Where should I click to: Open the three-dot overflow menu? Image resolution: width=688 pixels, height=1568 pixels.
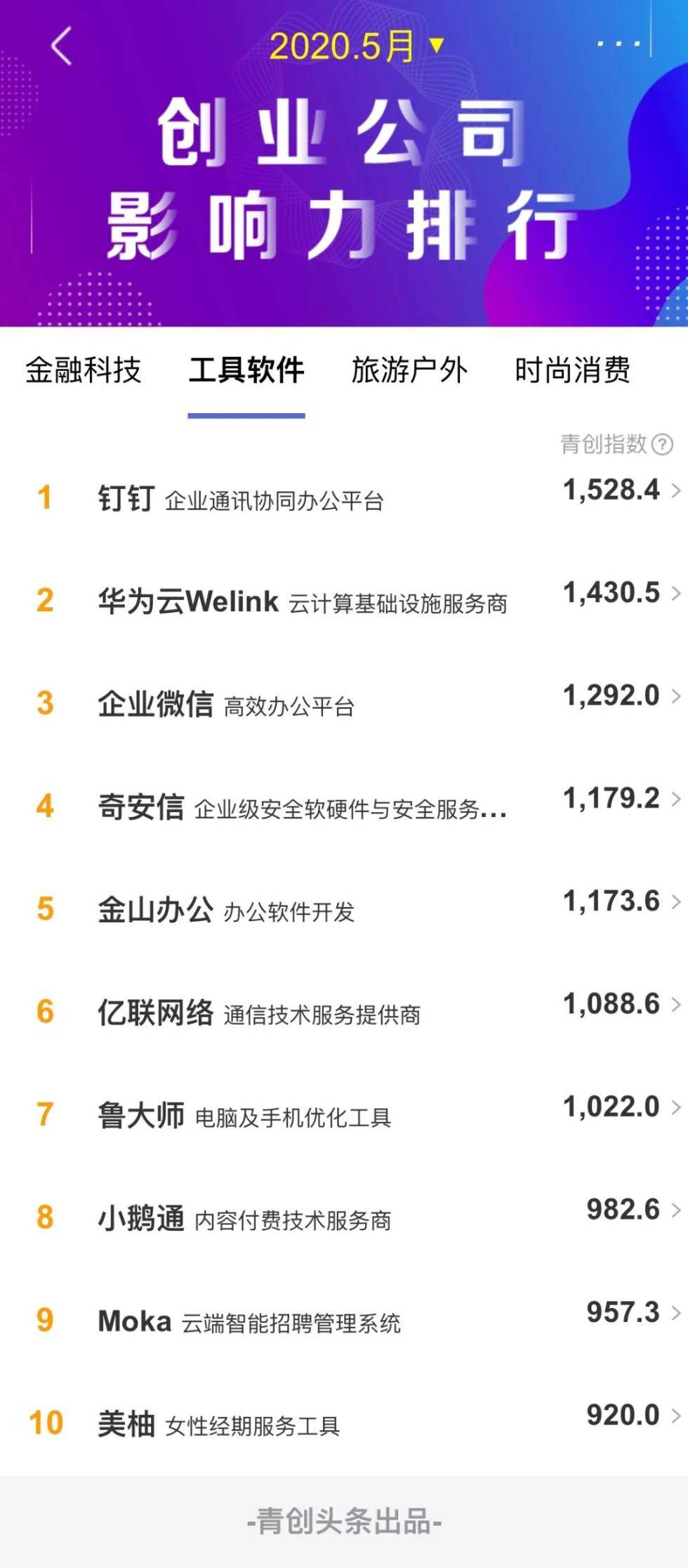[618, 44]
